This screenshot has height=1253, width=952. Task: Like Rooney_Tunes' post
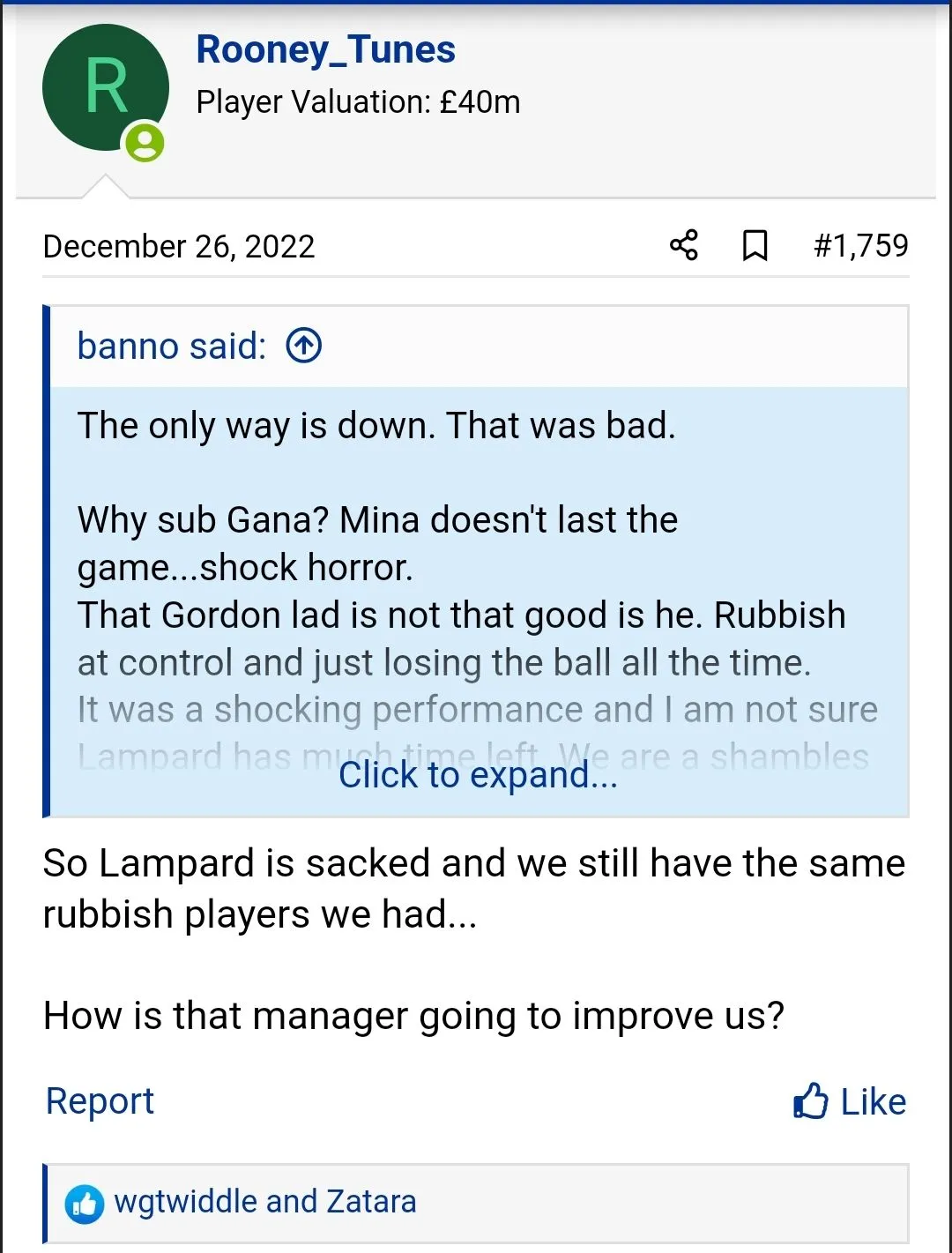(850, 1101)
